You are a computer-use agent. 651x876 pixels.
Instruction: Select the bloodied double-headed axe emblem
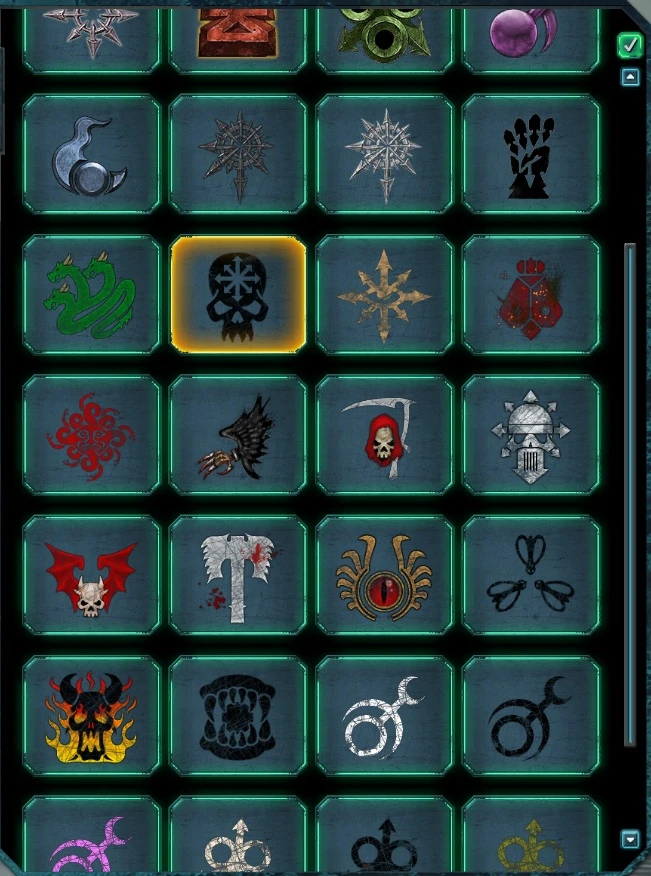tap(238, 575)
